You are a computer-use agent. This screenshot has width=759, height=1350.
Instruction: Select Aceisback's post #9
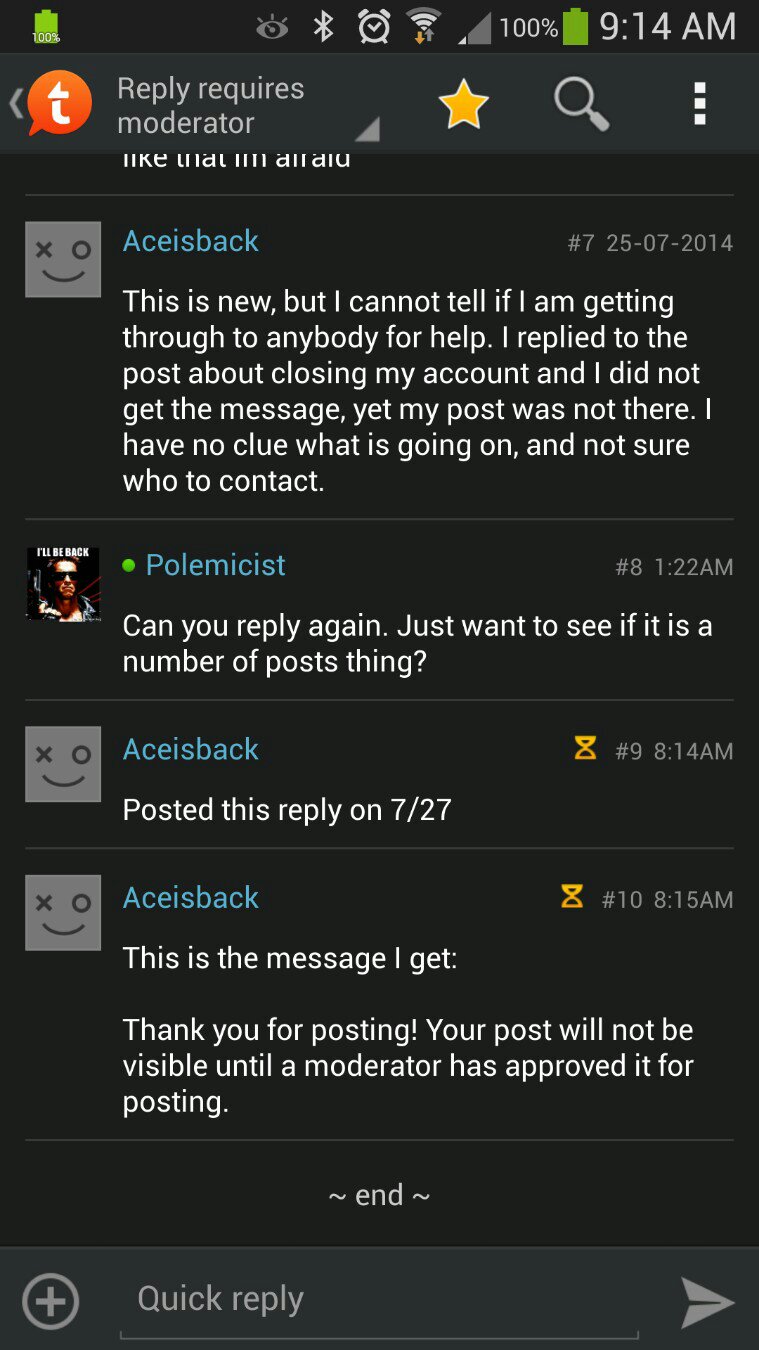(x=379, y=775)
